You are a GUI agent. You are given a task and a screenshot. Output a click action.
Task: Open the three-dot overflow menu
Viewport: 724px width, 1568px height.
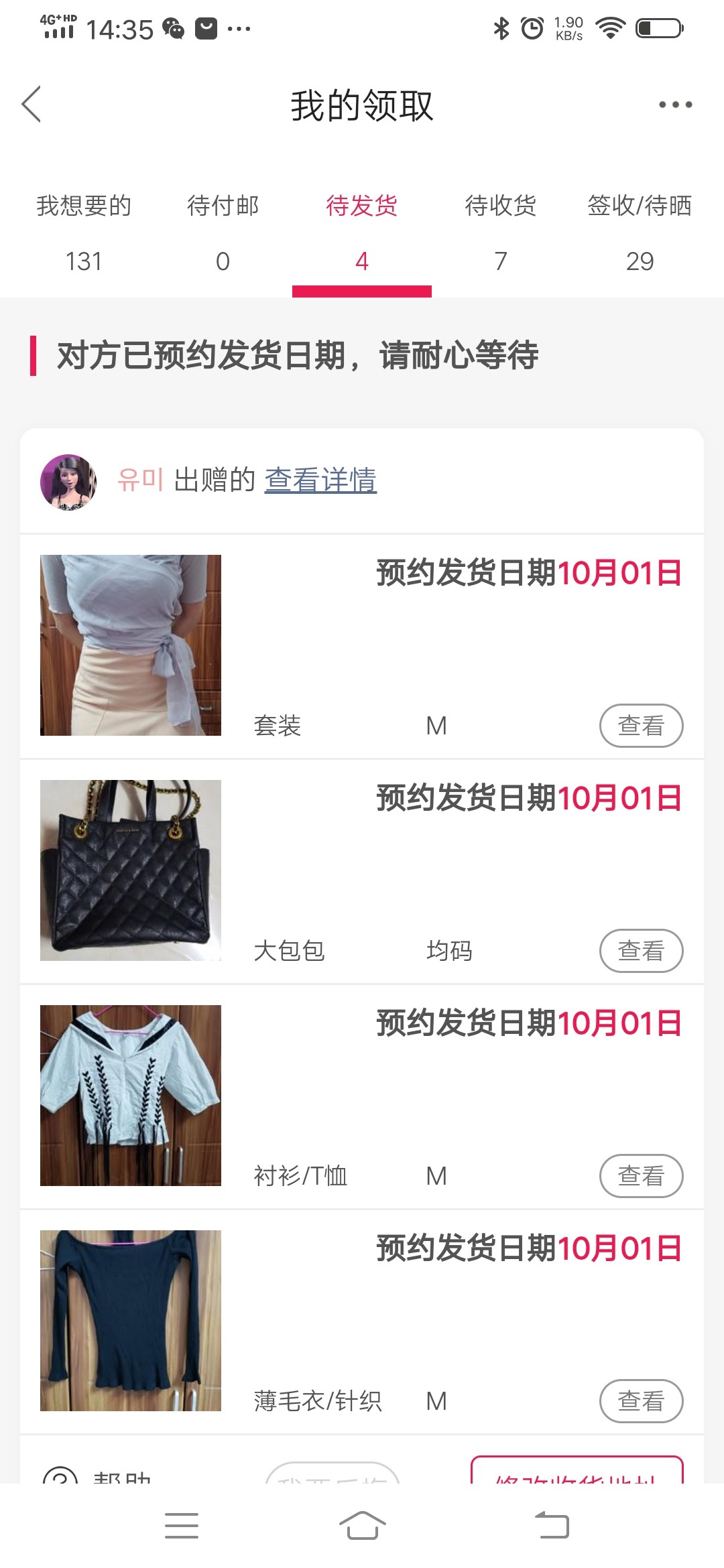pos(675,105)
